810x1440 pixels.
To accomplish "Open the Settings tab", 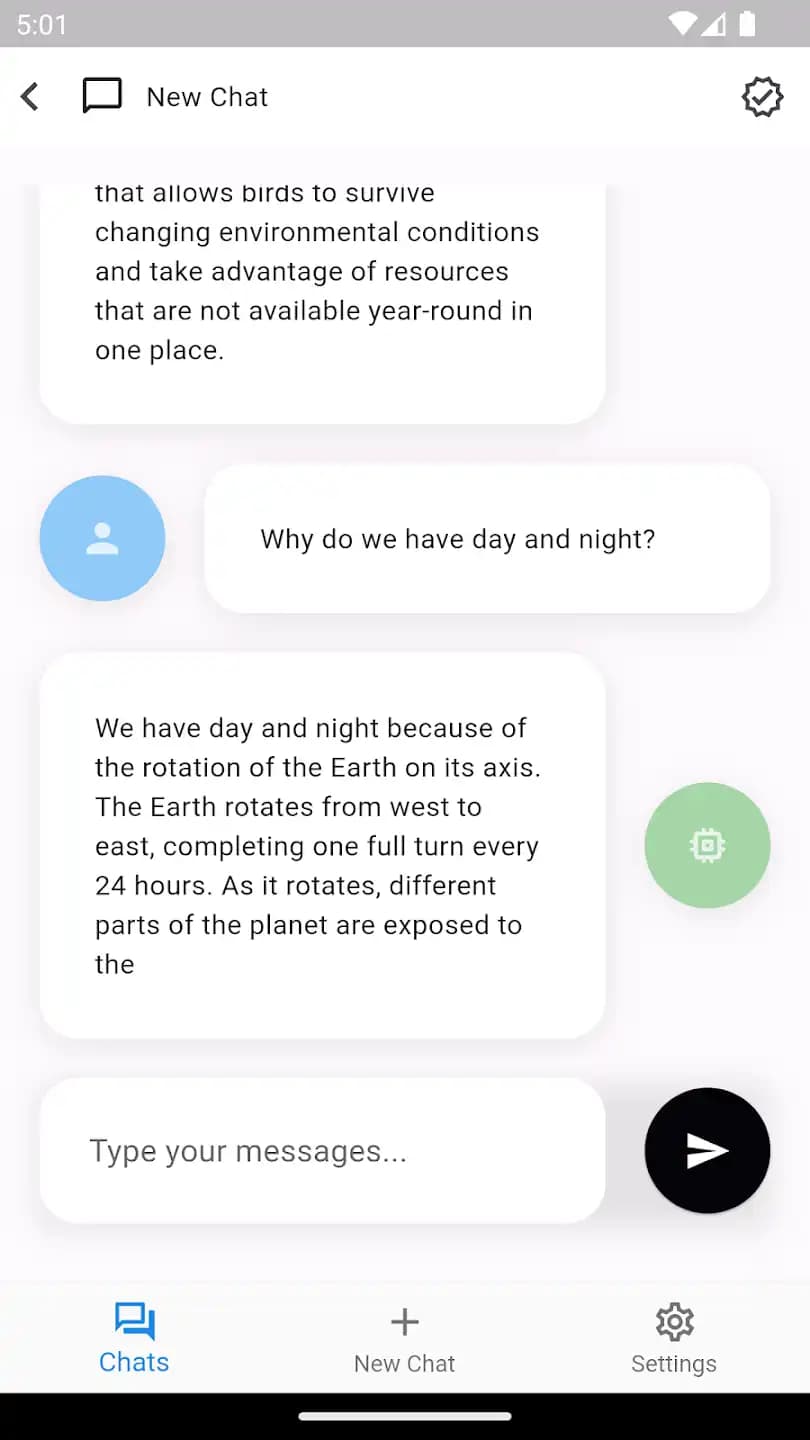I will coord(674,1338).
